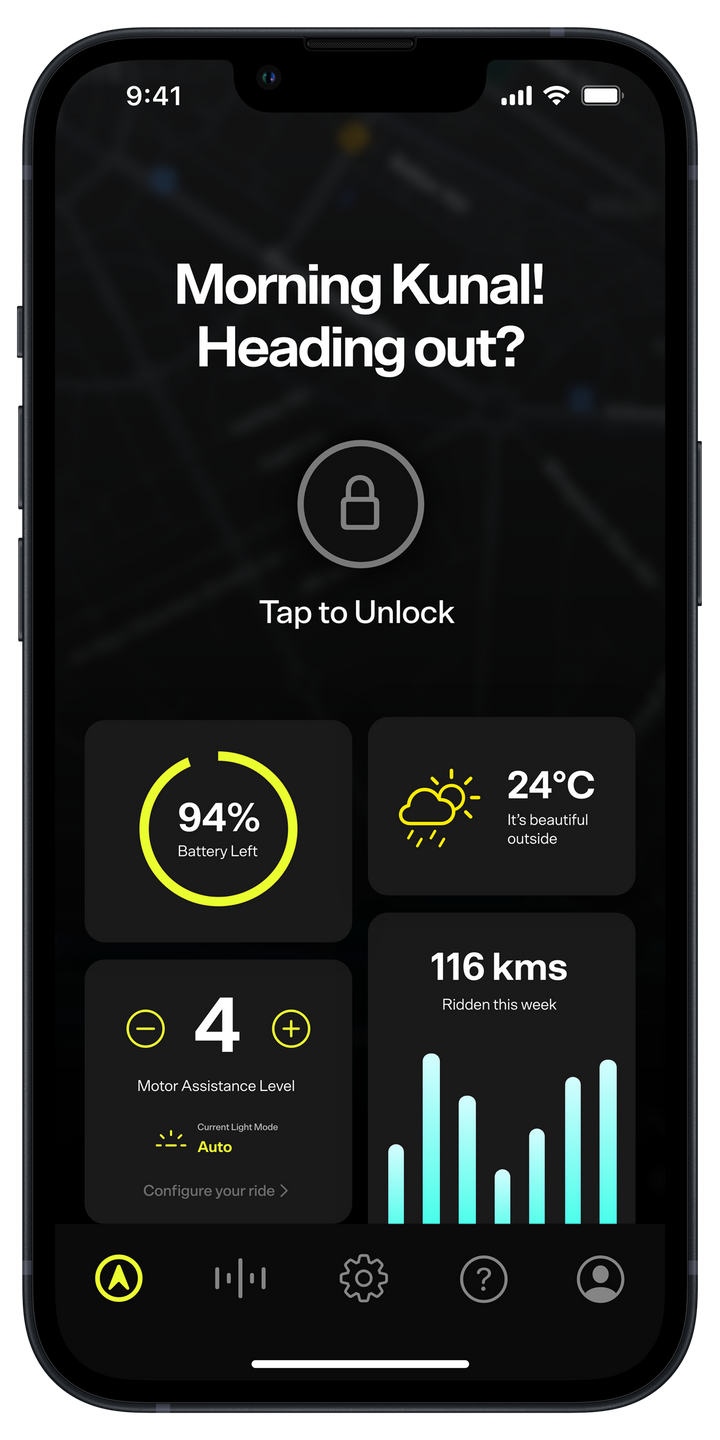Image resolution: width=720 pixels, height=1440 pixels.
Task: Open the Configure your ride link
Action: click(x=215, y=1191)
